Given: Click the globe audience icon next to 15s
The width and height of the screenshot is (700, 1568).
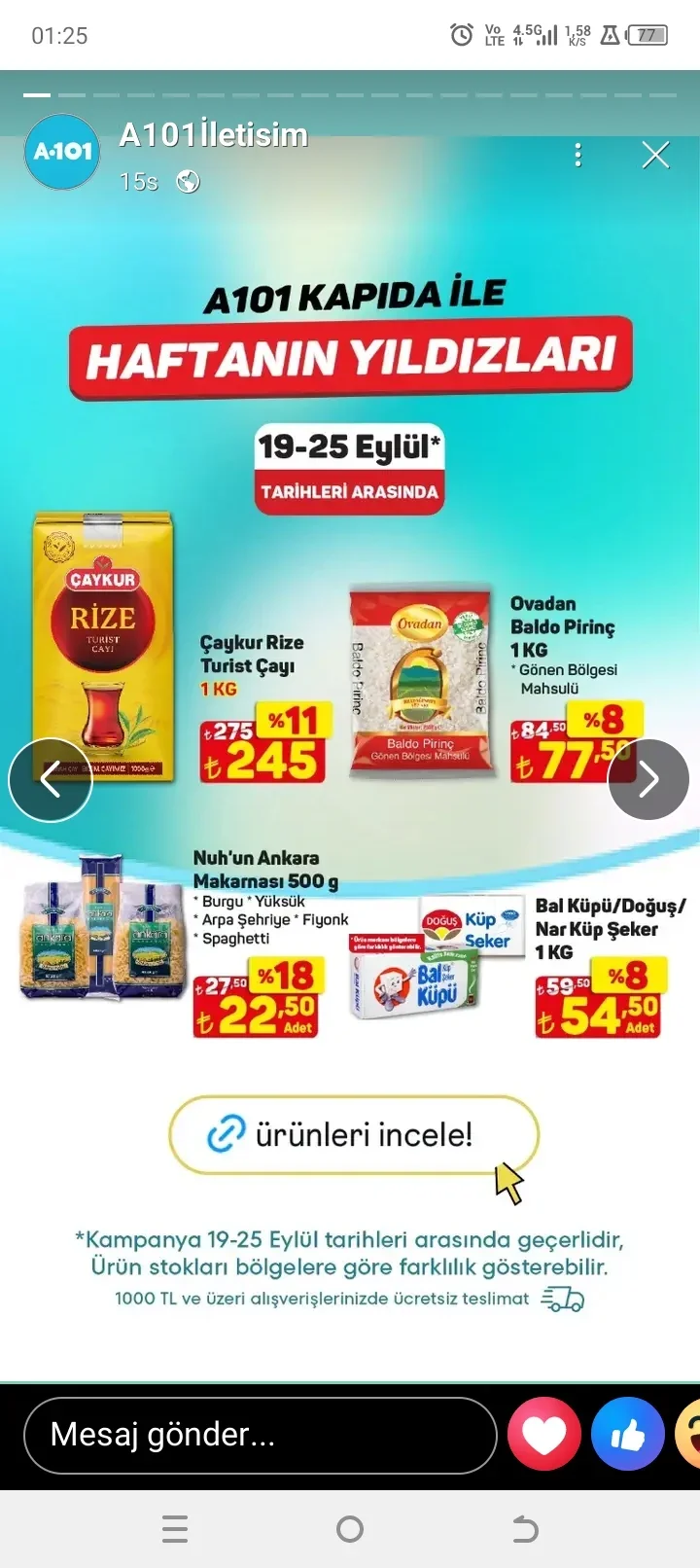Looking at the screenshot, I should point(189,181).
